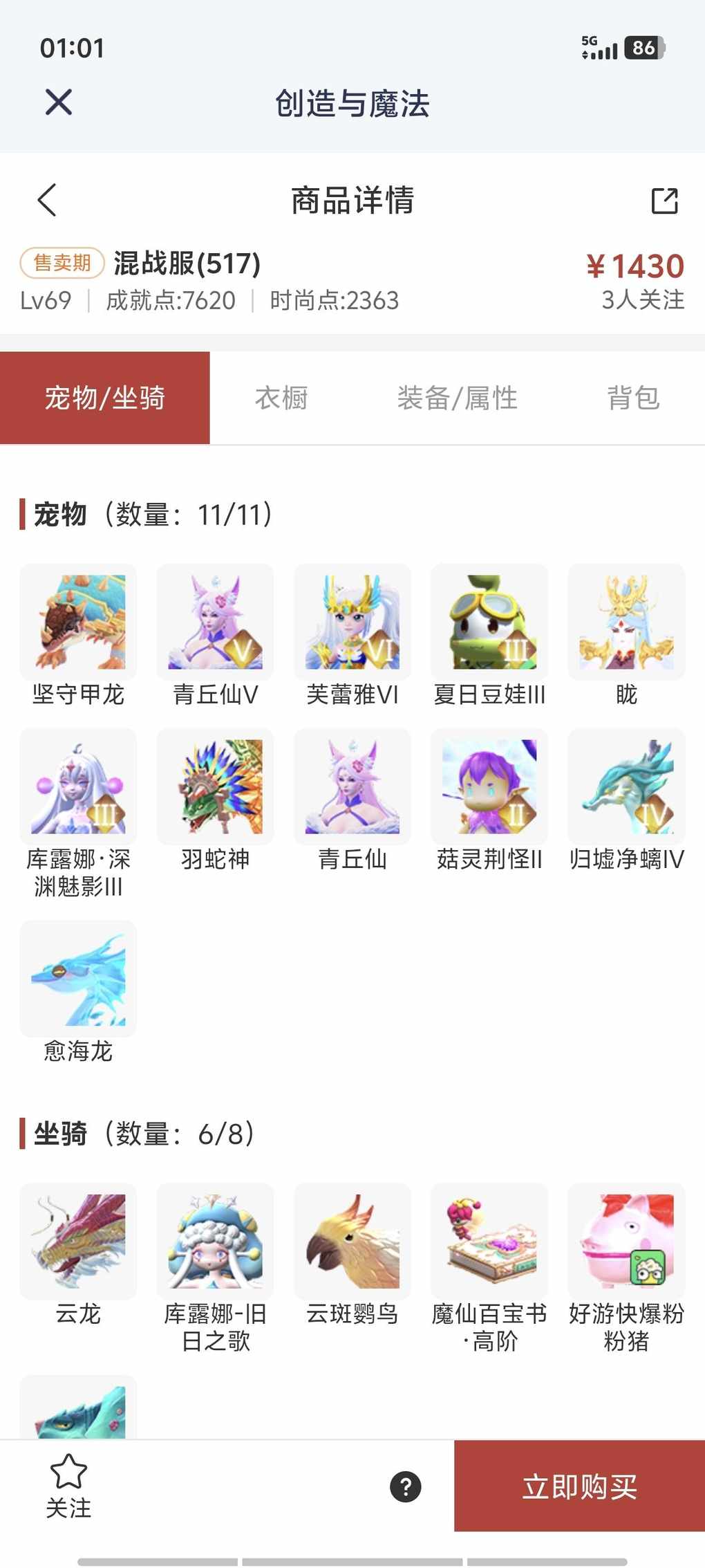View the 坚守甲龙 pet
The image size is (705, 1568).
click(78, 622)
